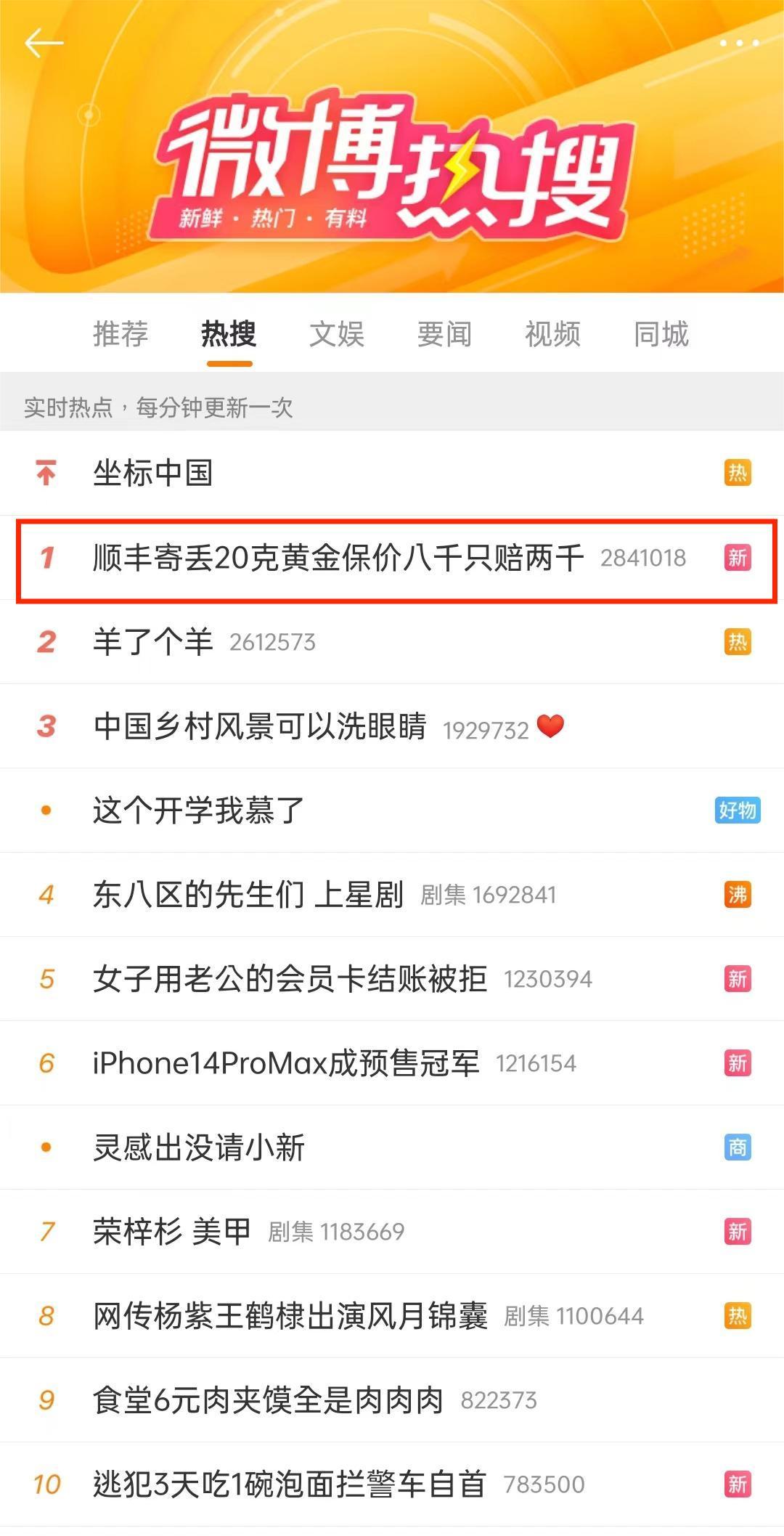
Task: Switch to the 推荐 tab
Action: 121,334
